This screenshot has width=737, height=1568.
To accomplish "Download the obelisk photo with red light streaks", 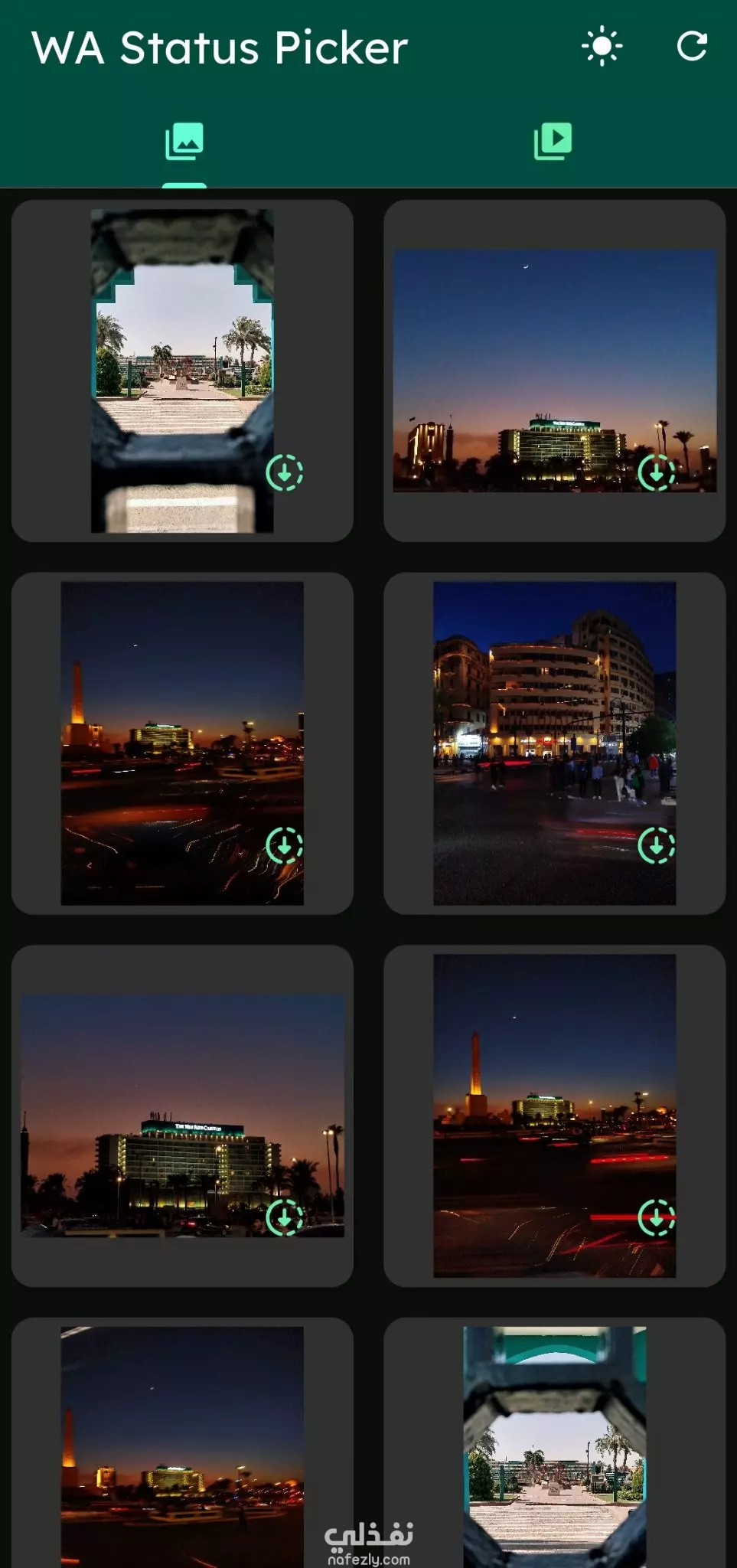I will 656,1217.
